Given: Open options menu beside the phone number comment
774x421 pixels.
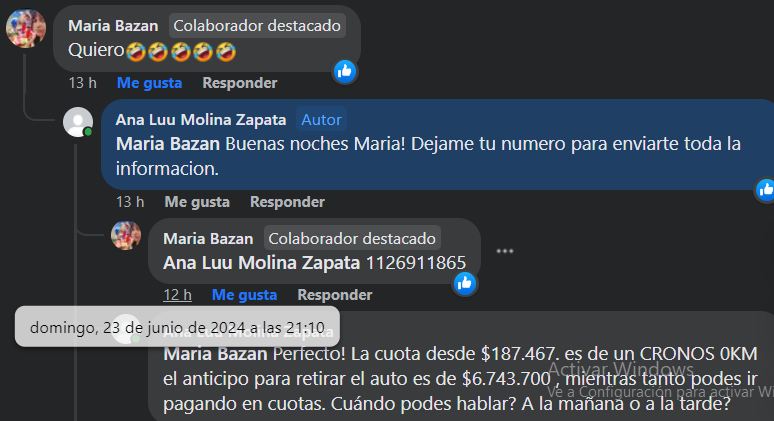Looking at the screenshot, I should [505, 251].
